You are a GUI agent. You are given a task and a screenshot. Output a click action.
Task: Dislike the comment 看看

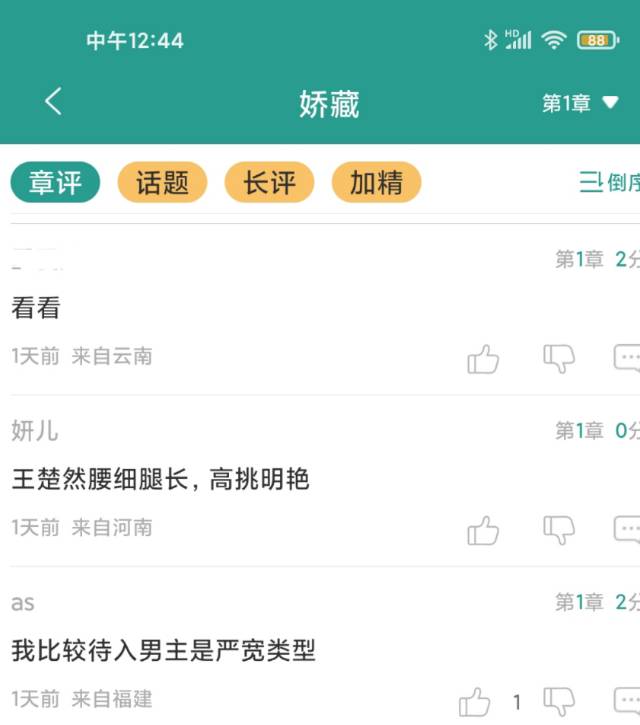pos(558,358)
